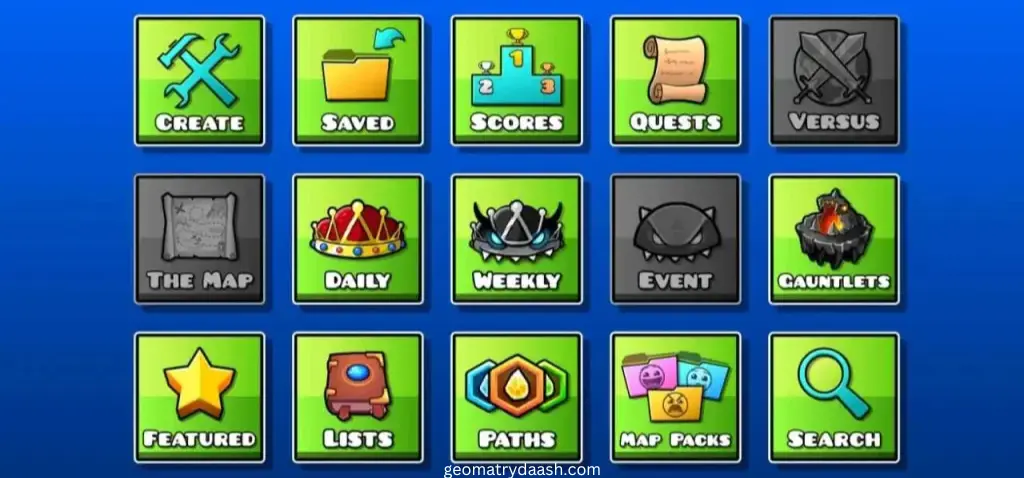This screenshot has width=1024, height=478.
Task: Go to Paths
Action: [x=516, y=397]
